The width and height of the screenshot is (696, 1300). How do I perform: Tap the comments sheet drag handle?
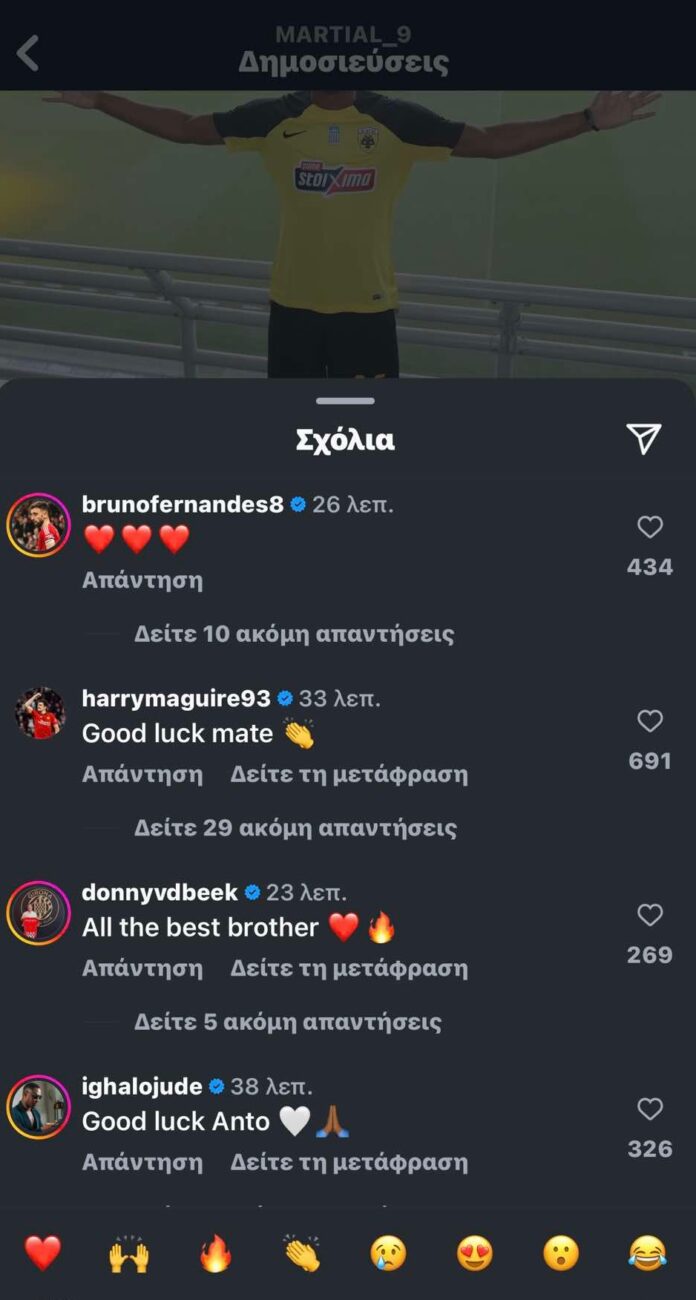tap(345, 401)
